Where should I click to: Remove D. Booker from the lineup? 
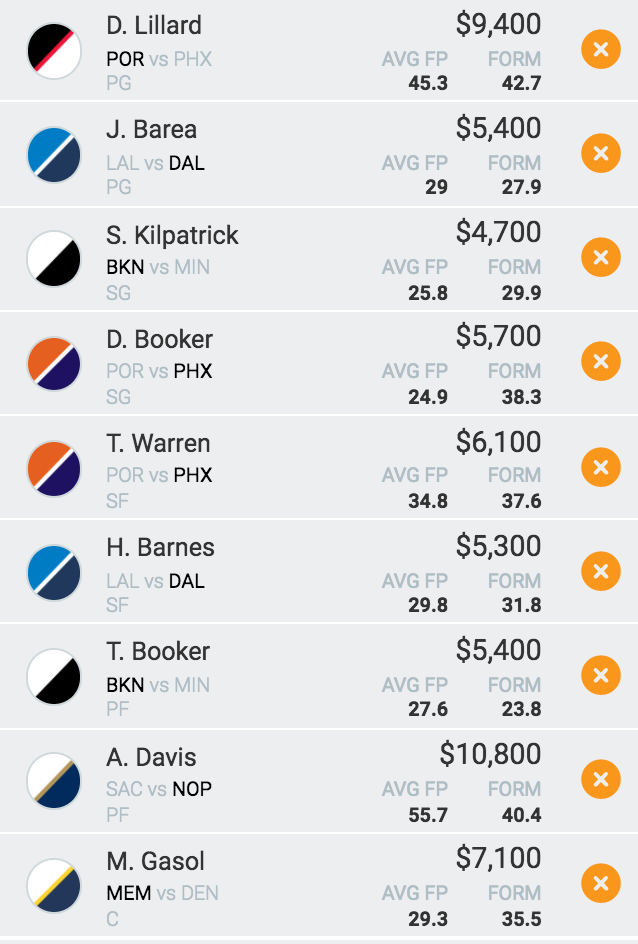[601, 361]
